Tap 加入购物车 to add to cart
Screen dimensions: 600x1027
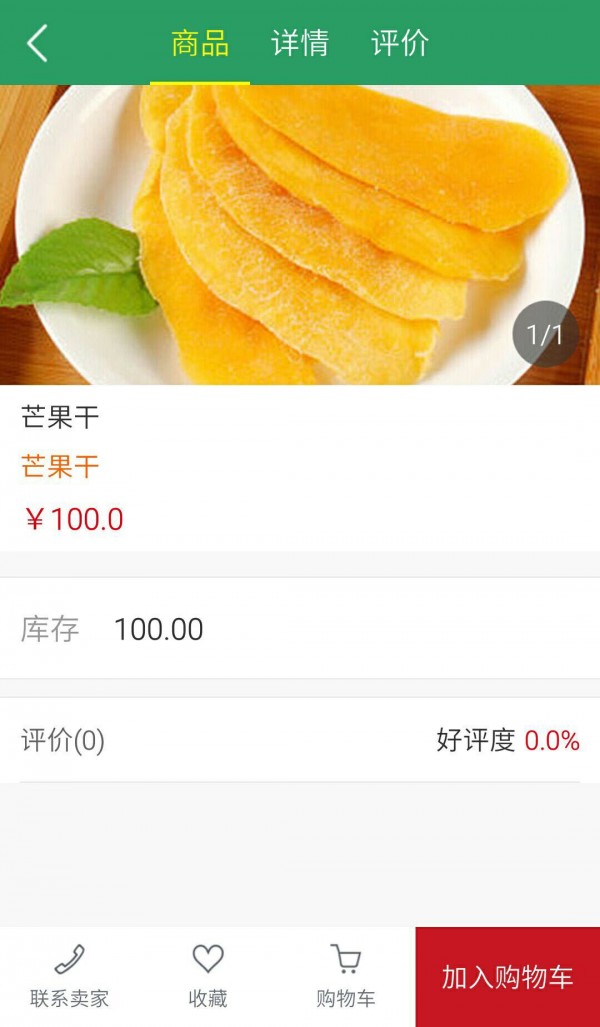click(x=508, y=977)
